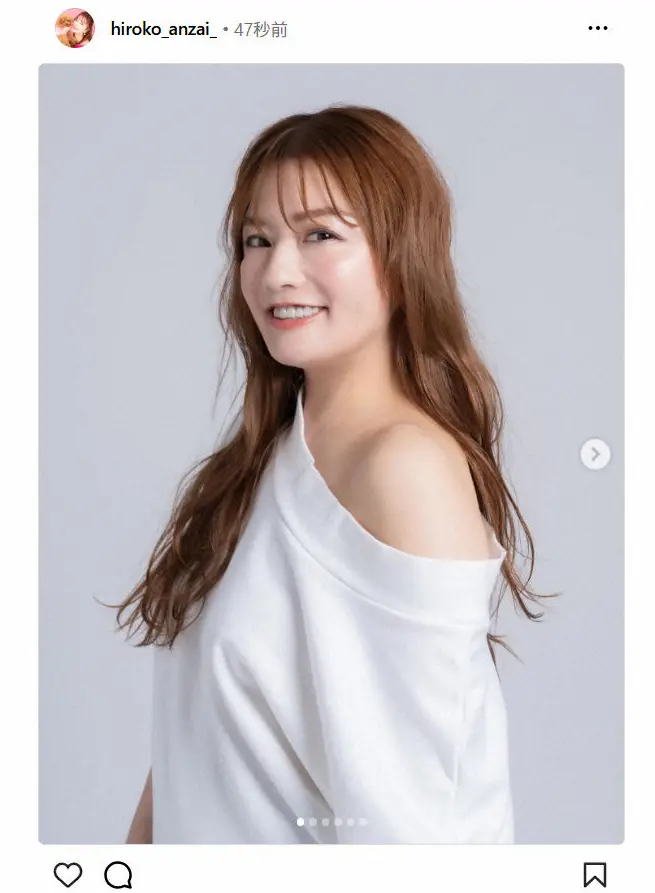This screenshot has height=893, width=655.
Task: Open hiroko_anzai_ profile picture
Action: 75,28
